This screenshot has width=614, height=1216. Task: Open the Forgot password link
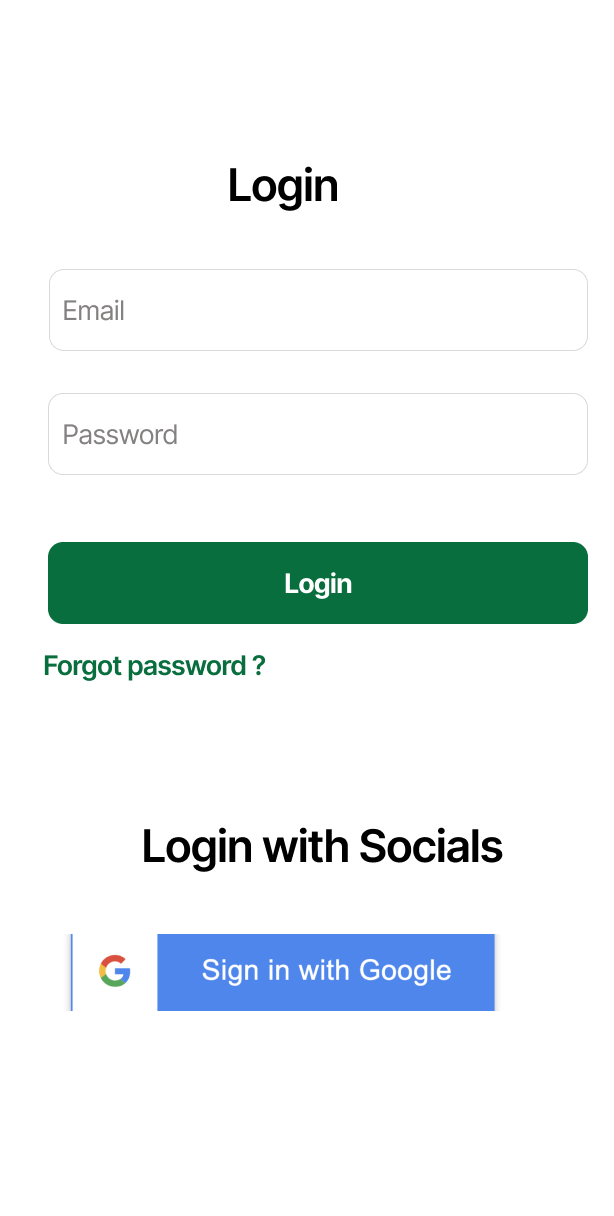pos(154,666)
